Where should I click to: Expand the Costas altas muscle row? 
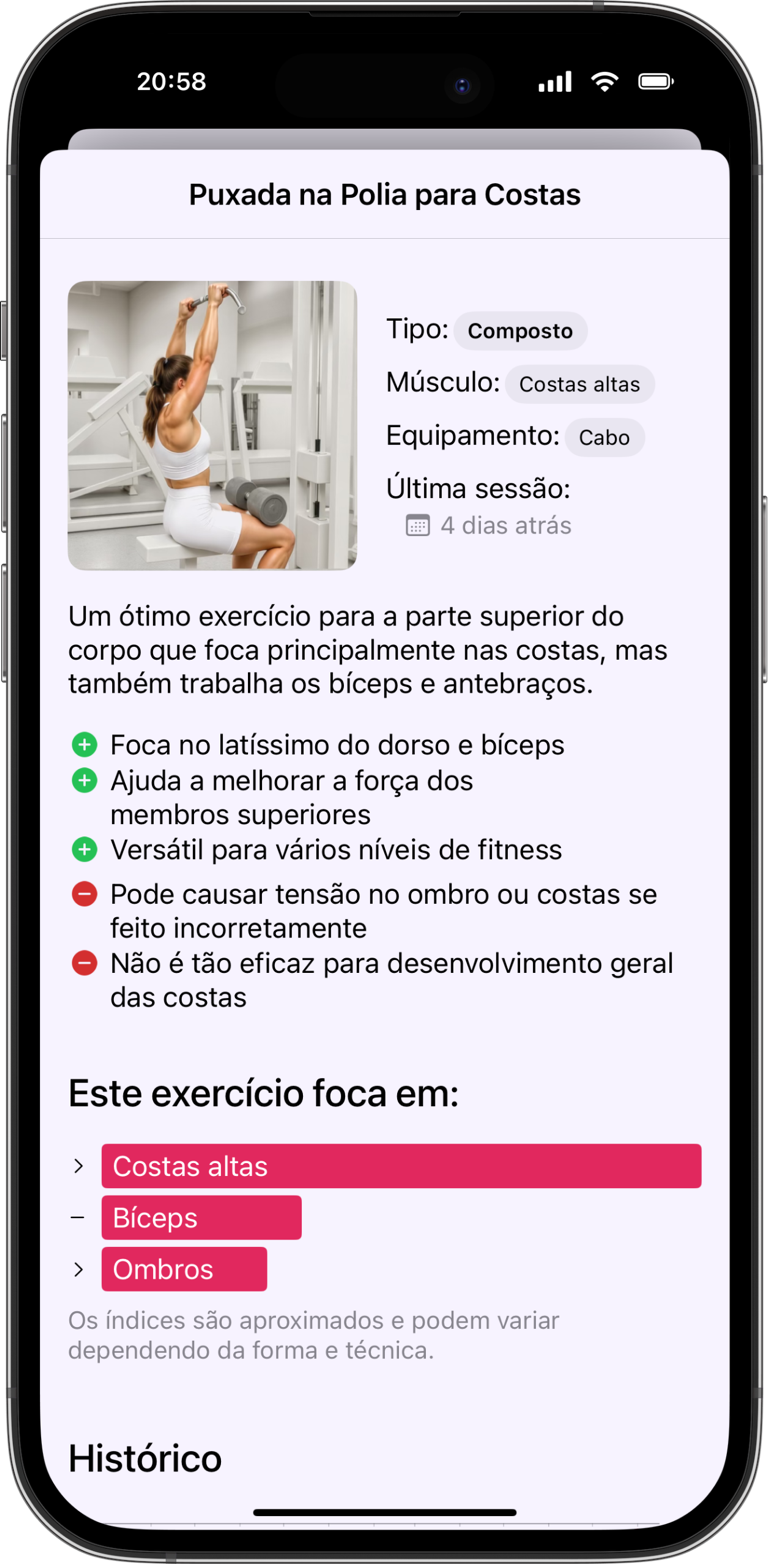(x=79, y=1166)
